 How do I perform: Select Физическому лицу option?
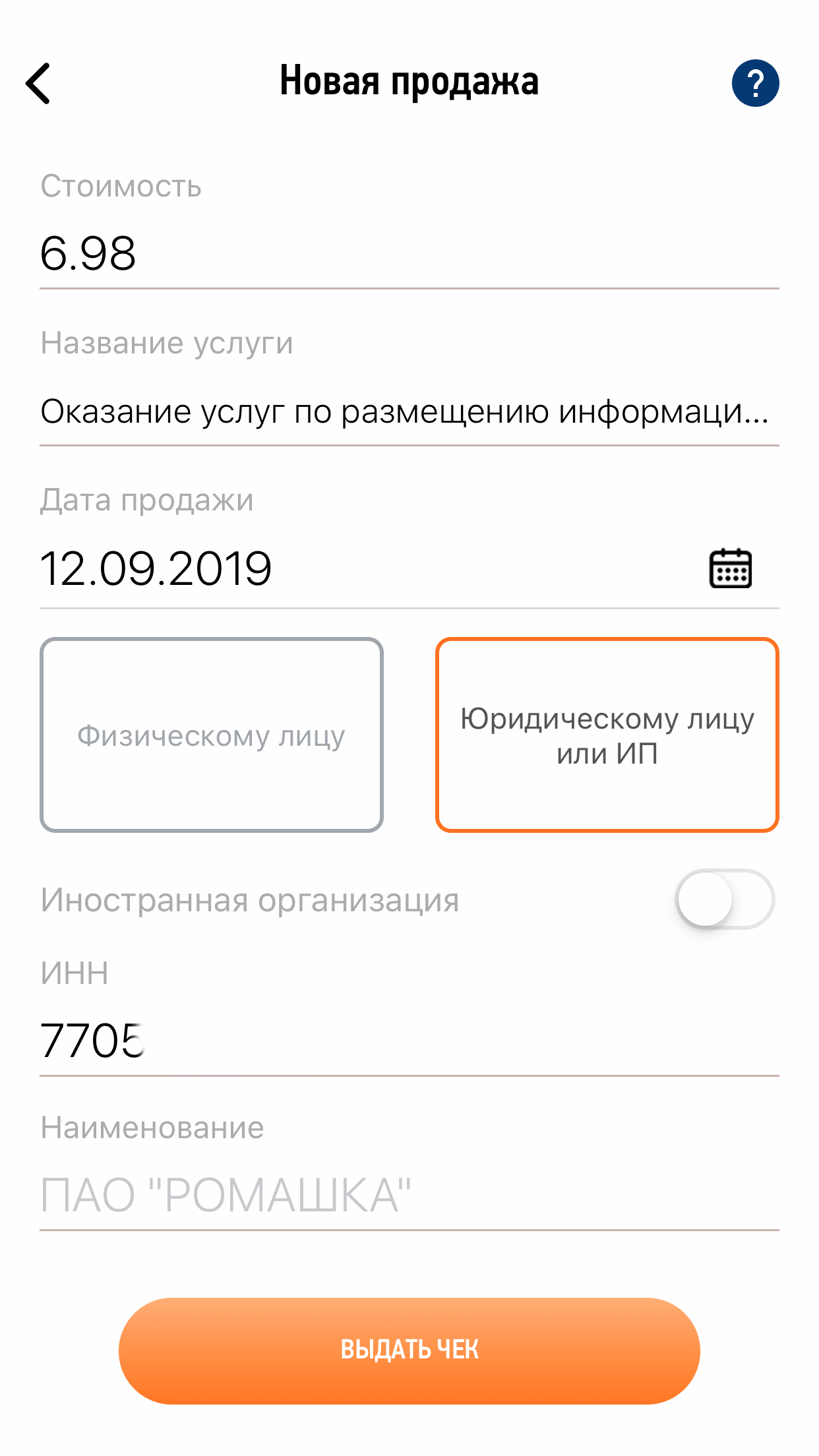pyautogui.click(x=212, y=735)
